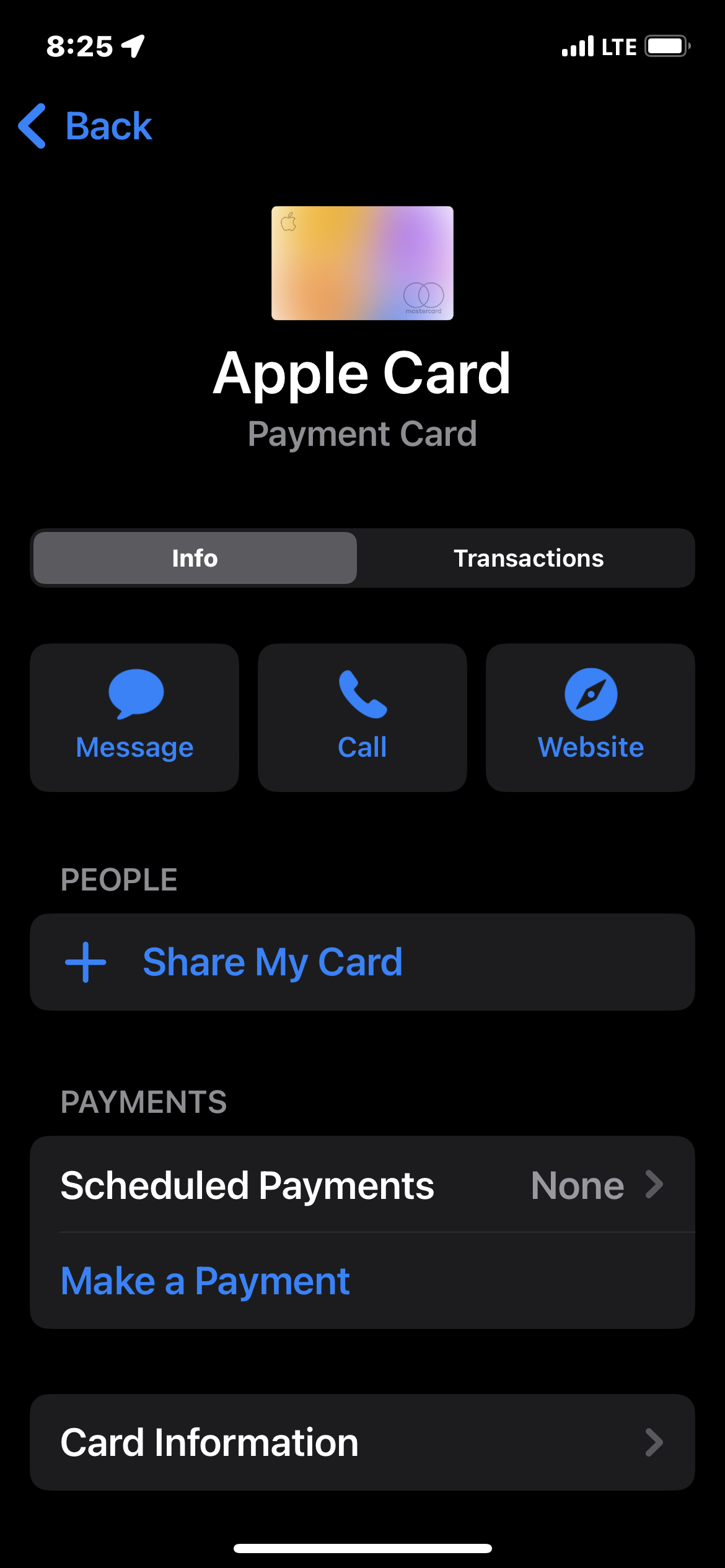Image resolution: width=725 pixels, height=1568 pixels.
Task: Tap the Message icon to text Apple Card support
Action: (x=134, y=715)
